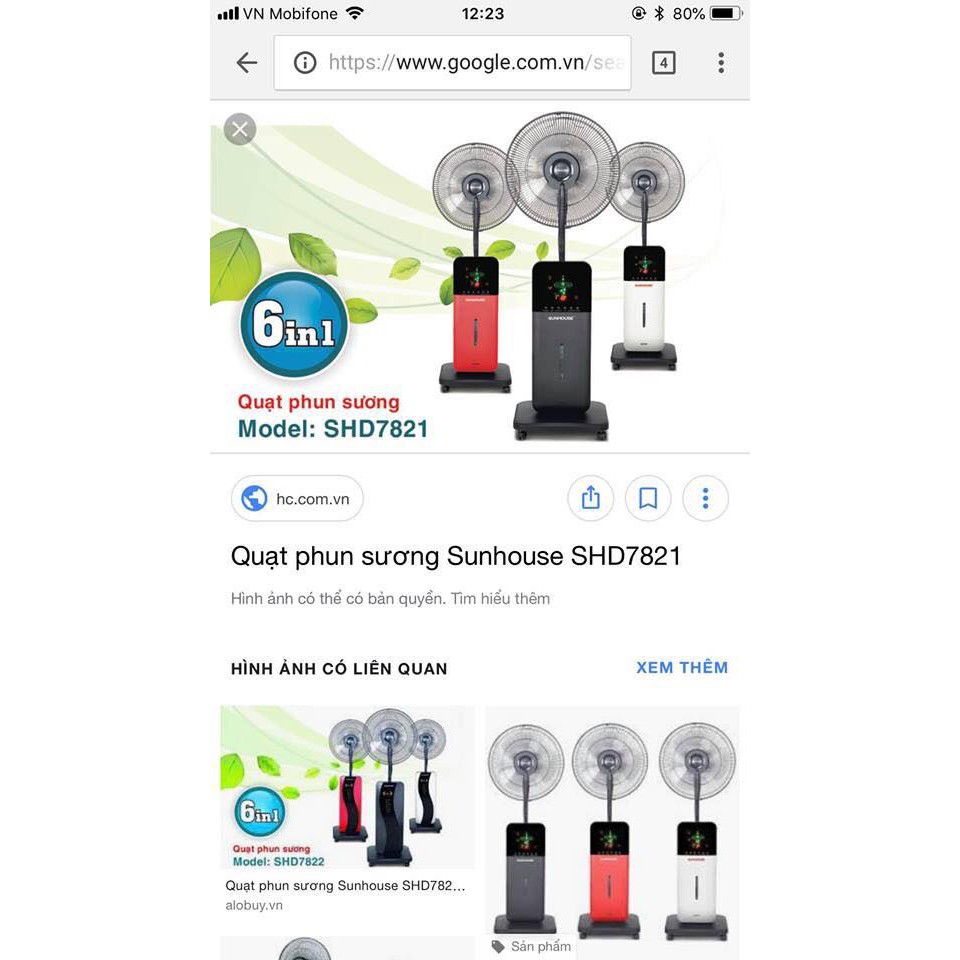The width and height of the screenshot is (960, 960).
Task: Go back with the browser arrow
Action: tap(247, 62)
